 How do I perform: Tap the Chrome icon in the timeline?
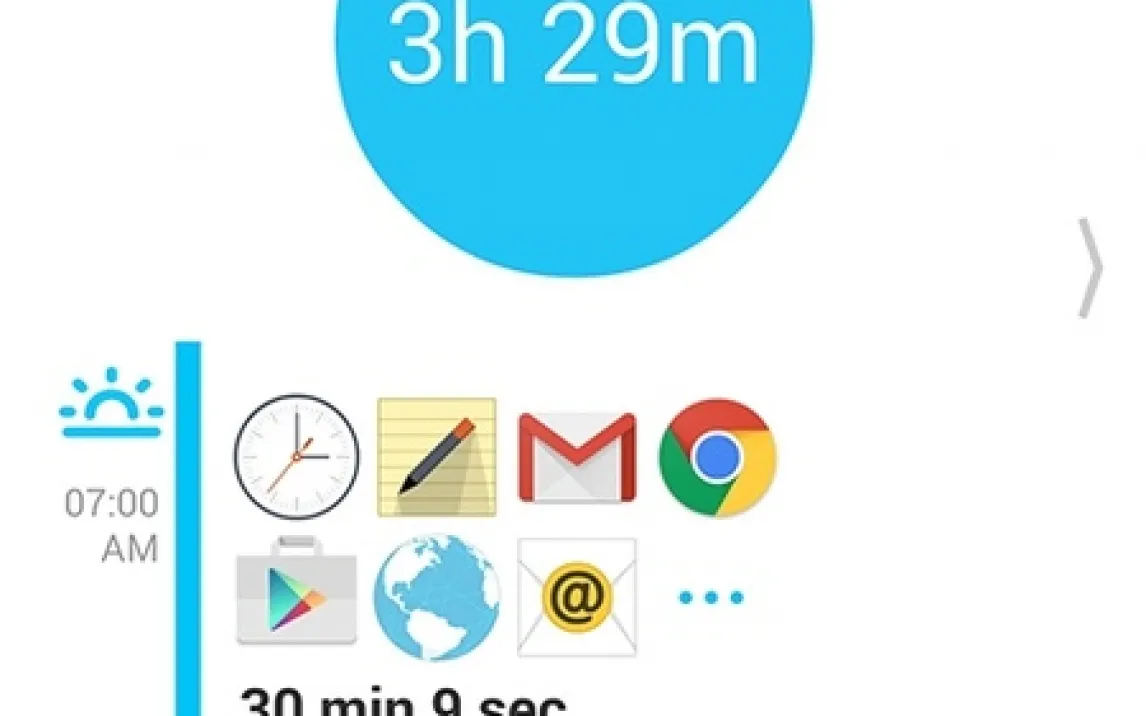(718, 457)
